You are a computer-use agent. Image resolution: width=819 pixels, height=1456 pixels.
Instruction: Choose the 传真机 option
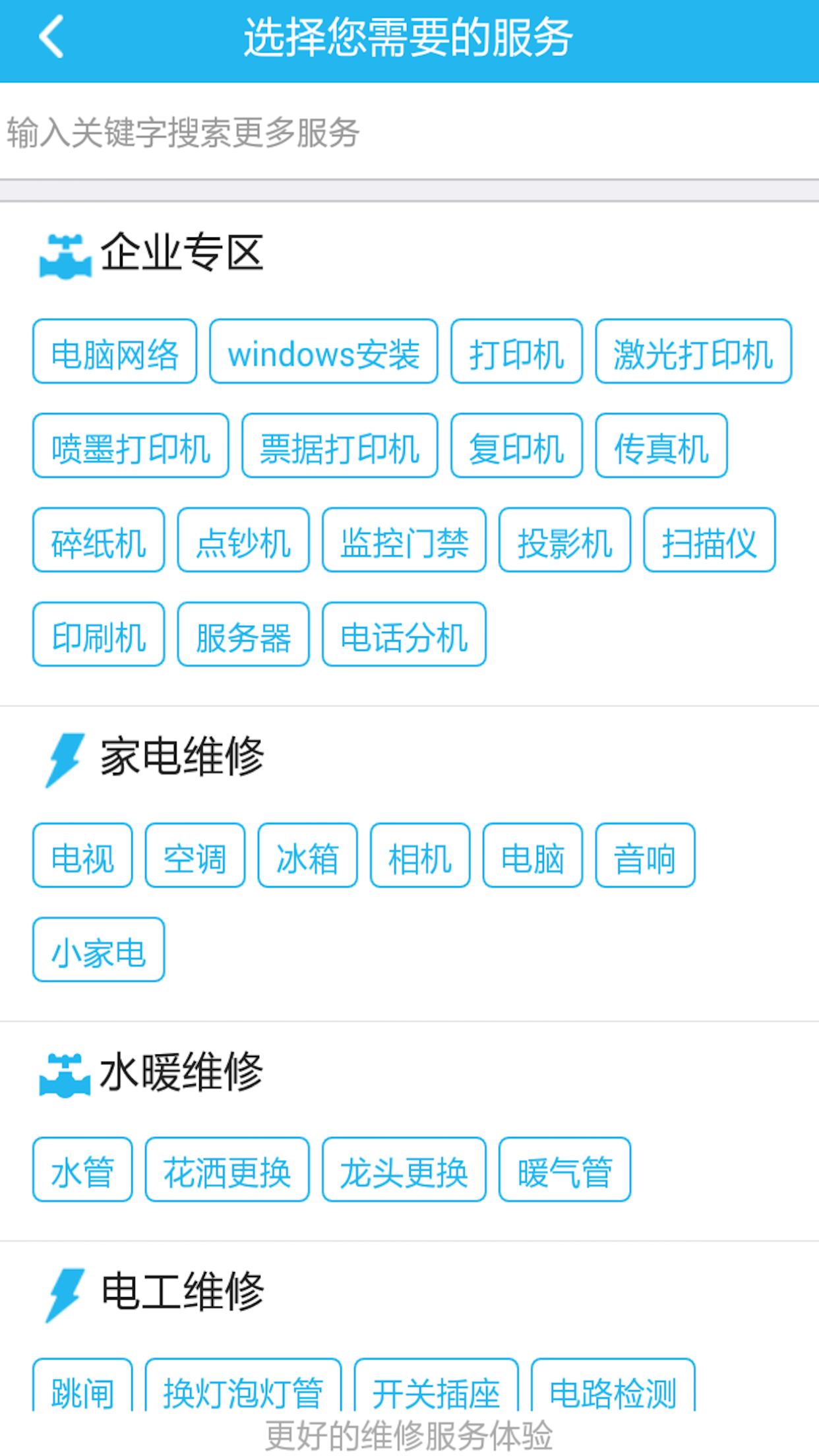point(661,446)
